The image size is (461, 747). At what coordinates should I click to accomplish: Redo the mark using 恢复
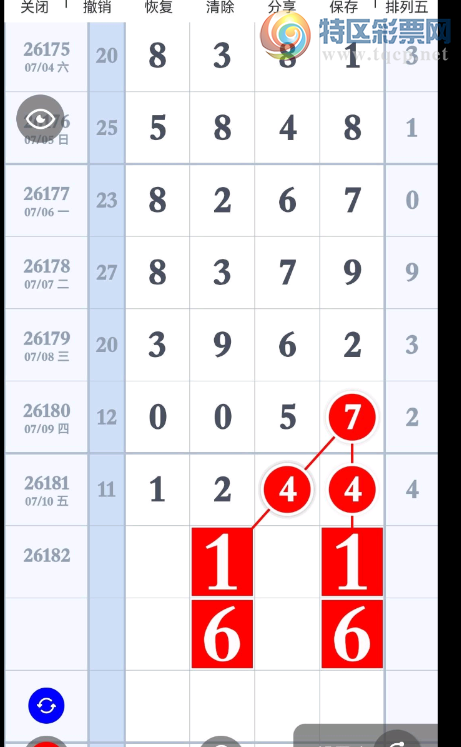coord(159,7)
